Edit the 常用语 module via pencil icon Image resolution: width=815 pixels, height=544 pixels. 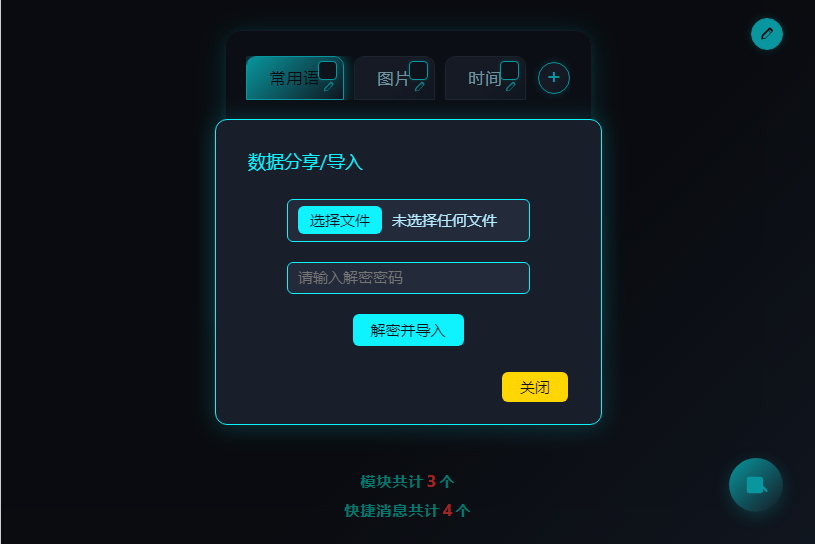pos(329,87)
